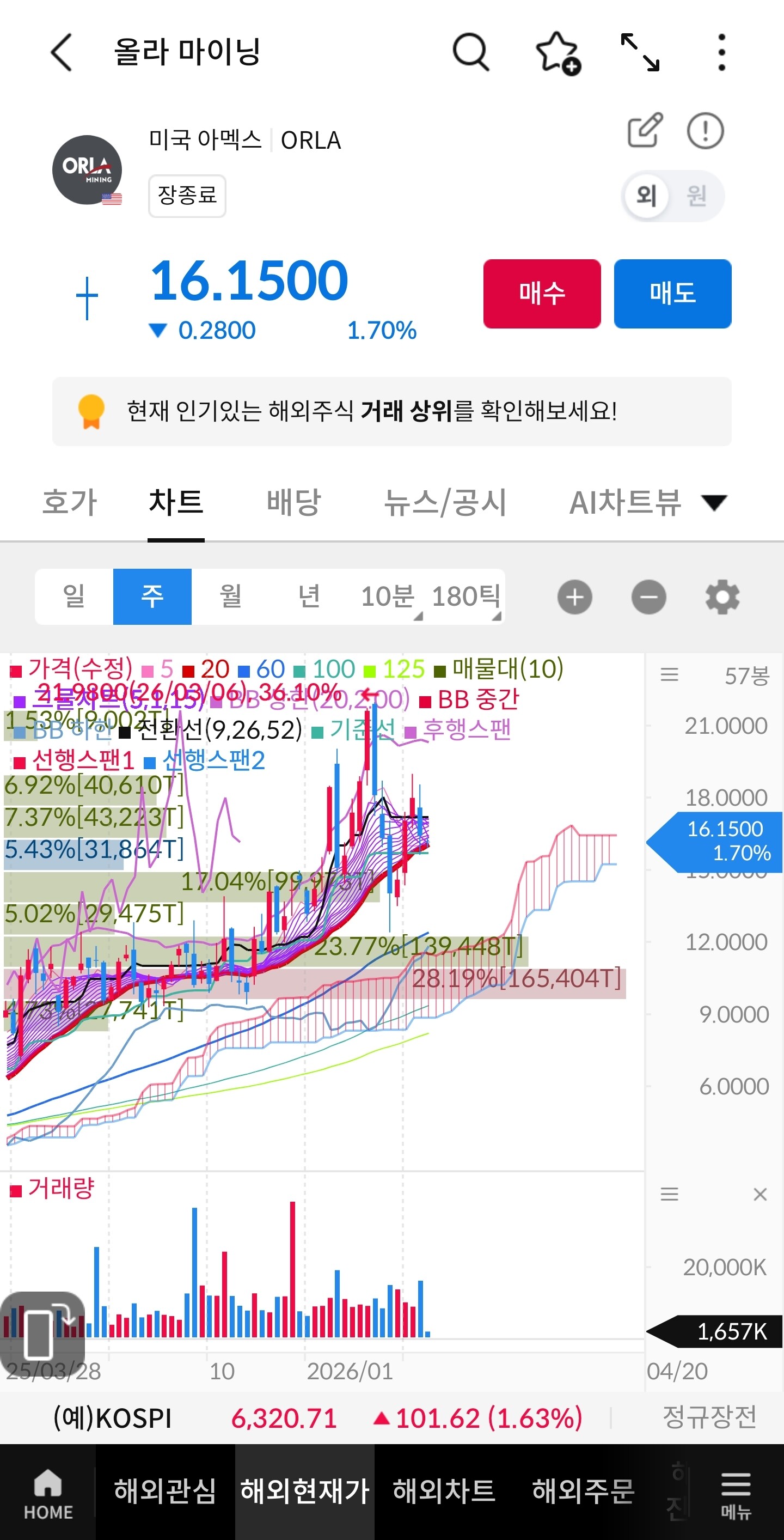Open the 거래 상위 popular stocks banner

391,411
